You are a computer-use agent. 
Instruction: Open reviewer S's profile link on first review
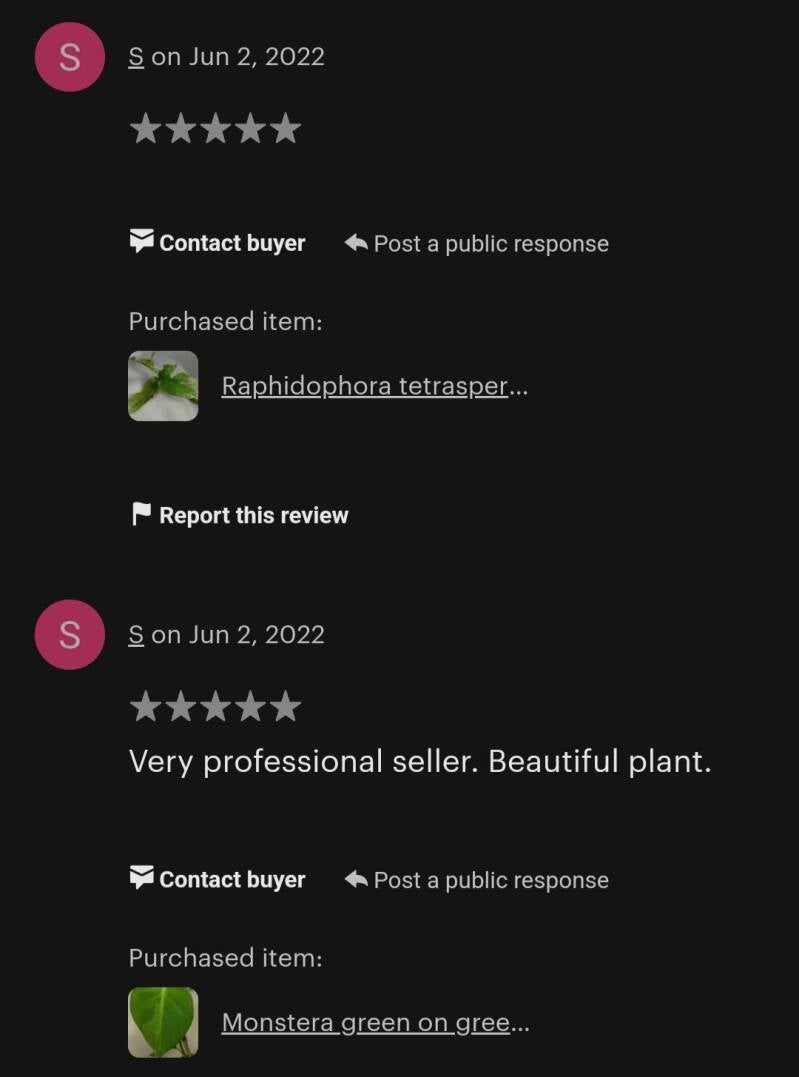tap(136, 57)
